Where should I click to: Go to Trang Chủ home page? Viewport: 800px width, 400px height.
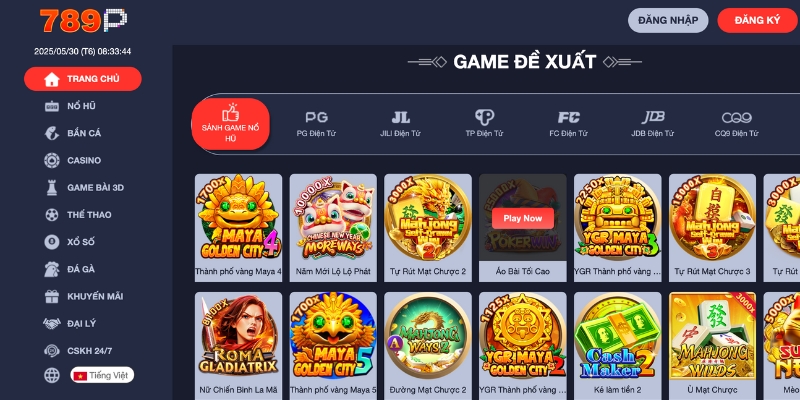[83, 79]
